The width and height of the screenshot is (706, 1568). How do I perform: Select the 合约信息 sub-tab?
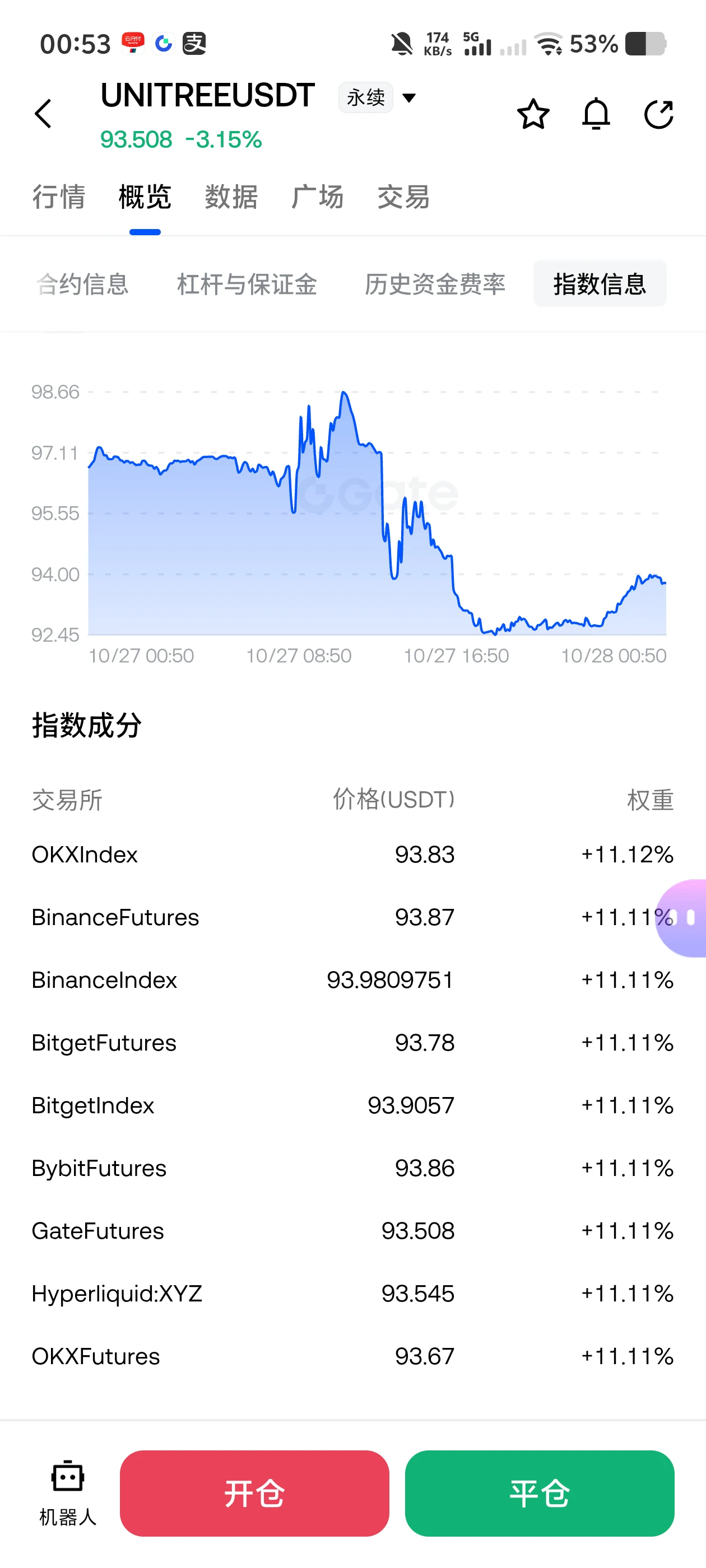click(82, 284)
